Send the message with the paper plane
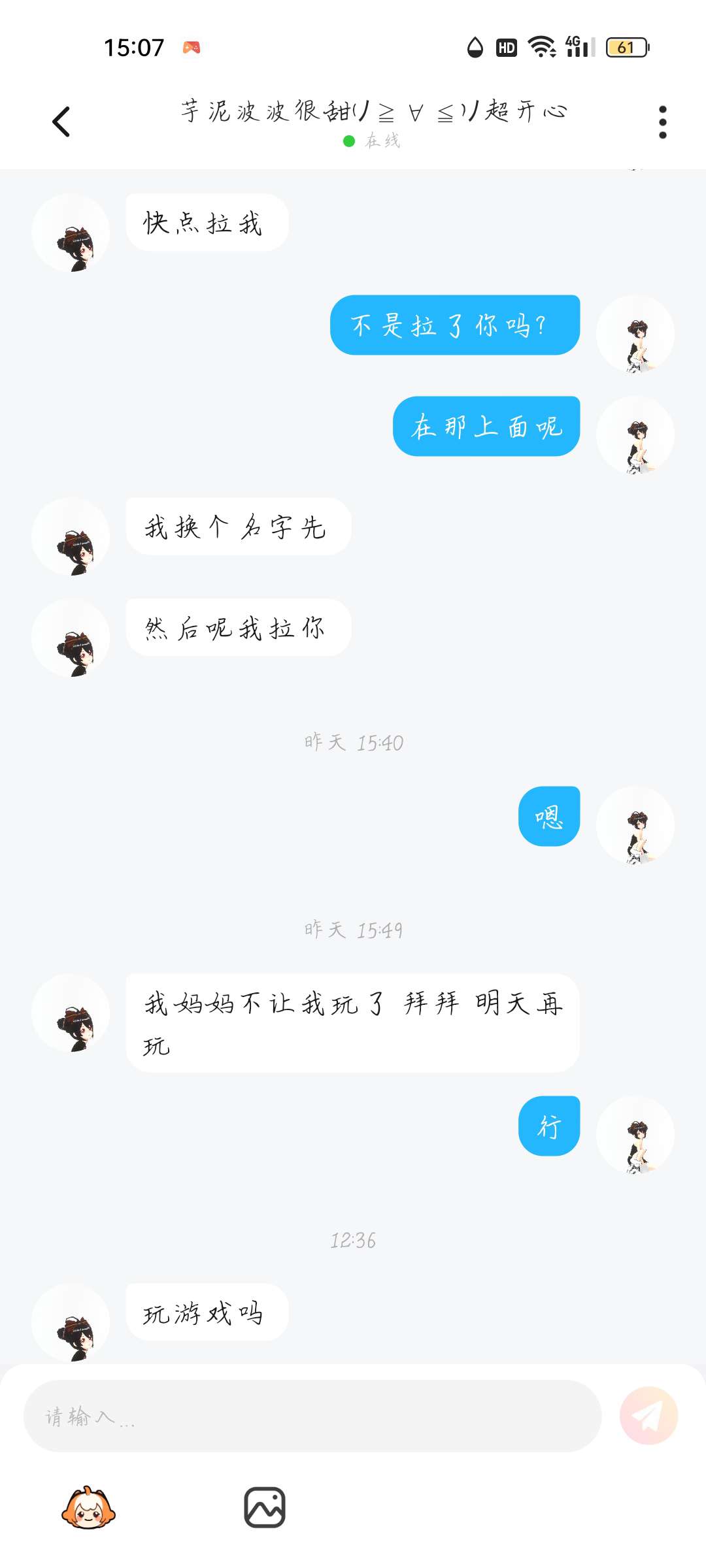This screenshot has height=1568, width=706. pos(648,1416)
